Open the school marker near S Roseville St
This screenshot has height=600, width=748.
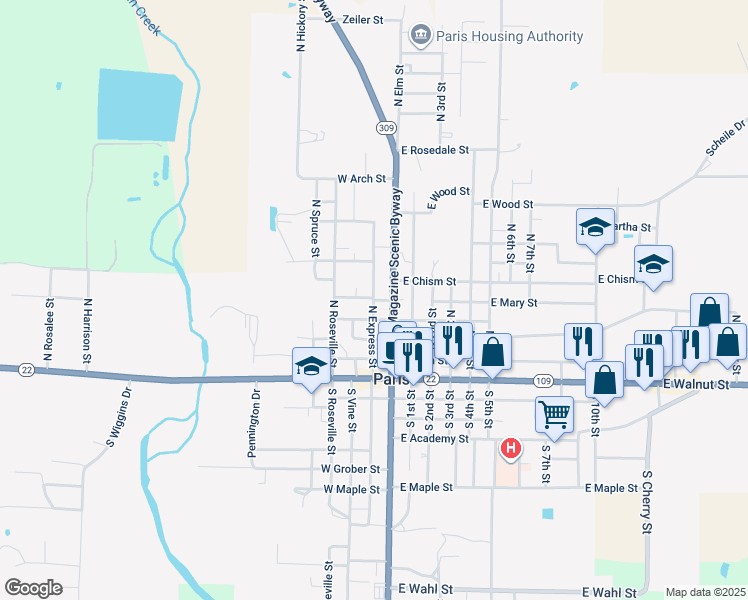tap(311, 365)
